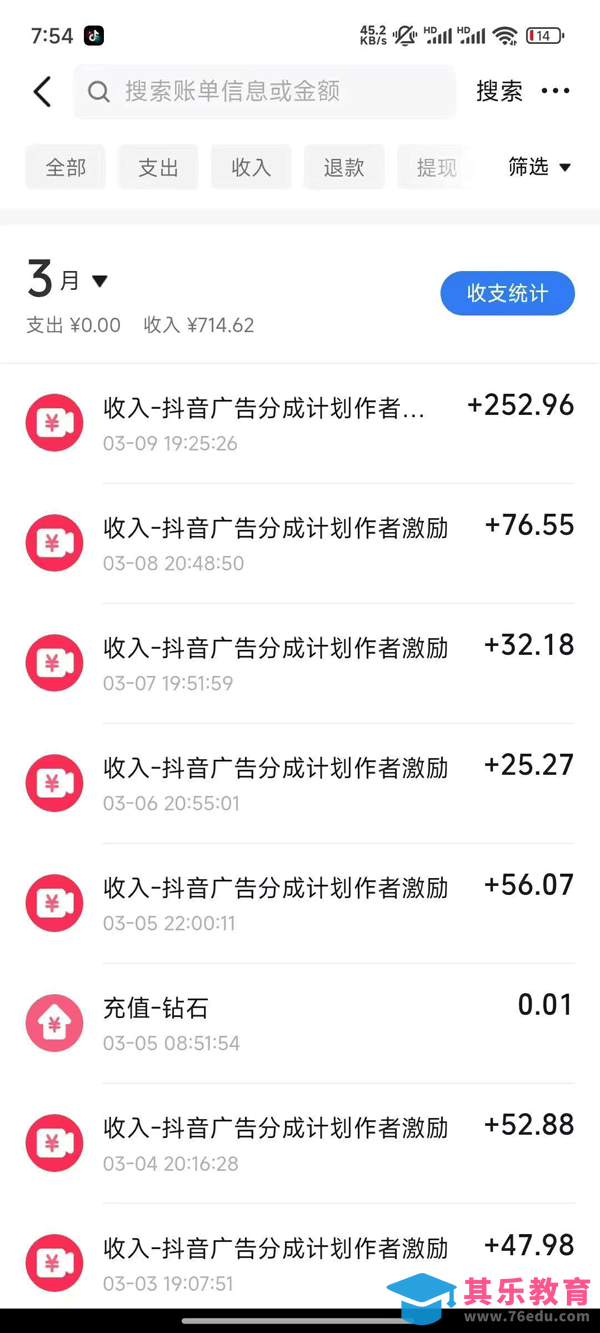This screenshot has width=600, height=1333.
Task: Show only 收入 records
Action: point(251,168)
